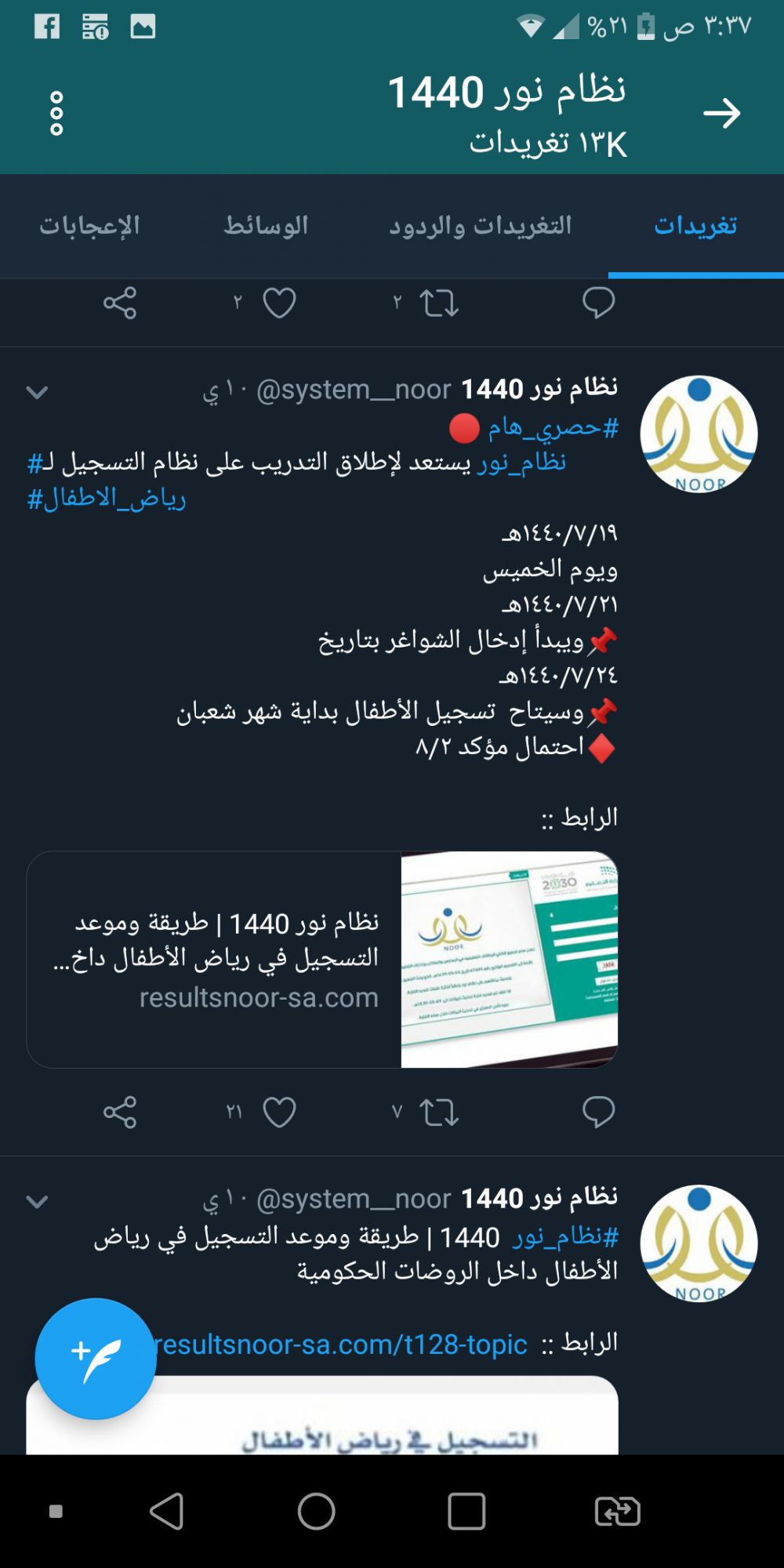784x1568 pixels.
Task: Like the top tweet with 2 likes
Action: [279, 303]
